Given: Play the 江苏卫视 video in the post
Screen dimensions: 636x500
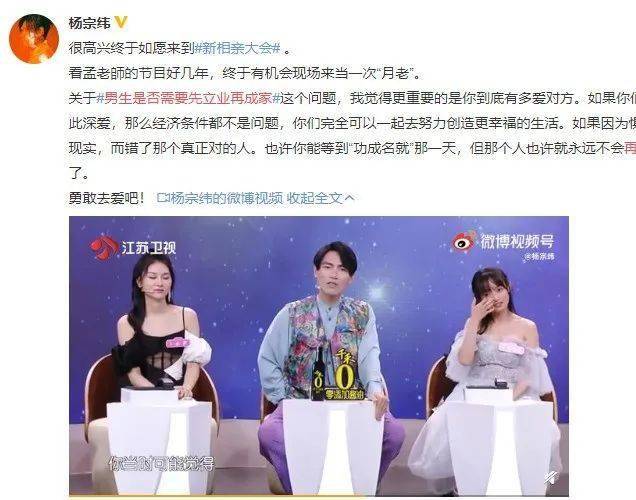Looking at the screenshot, I should (x=318, y=355).
